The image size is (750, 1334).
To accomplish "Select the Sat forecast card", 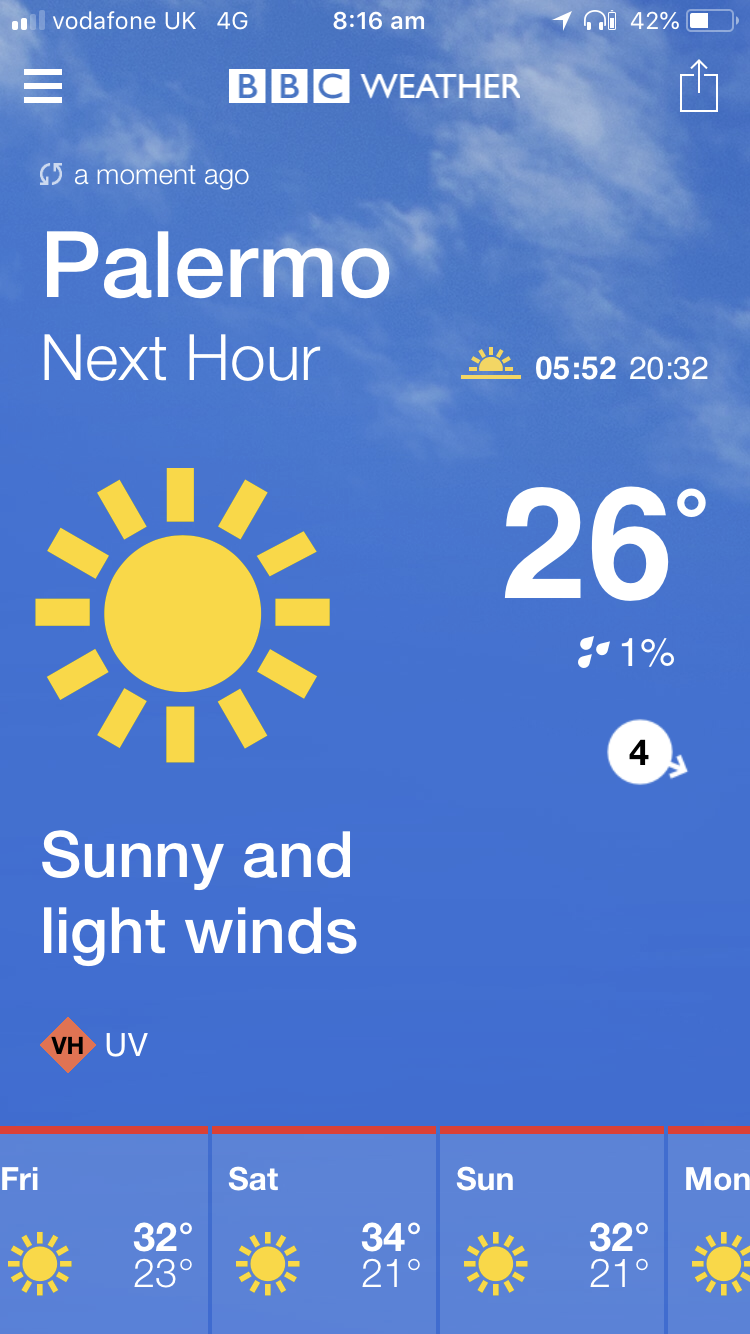I will tap(324, 1232).
